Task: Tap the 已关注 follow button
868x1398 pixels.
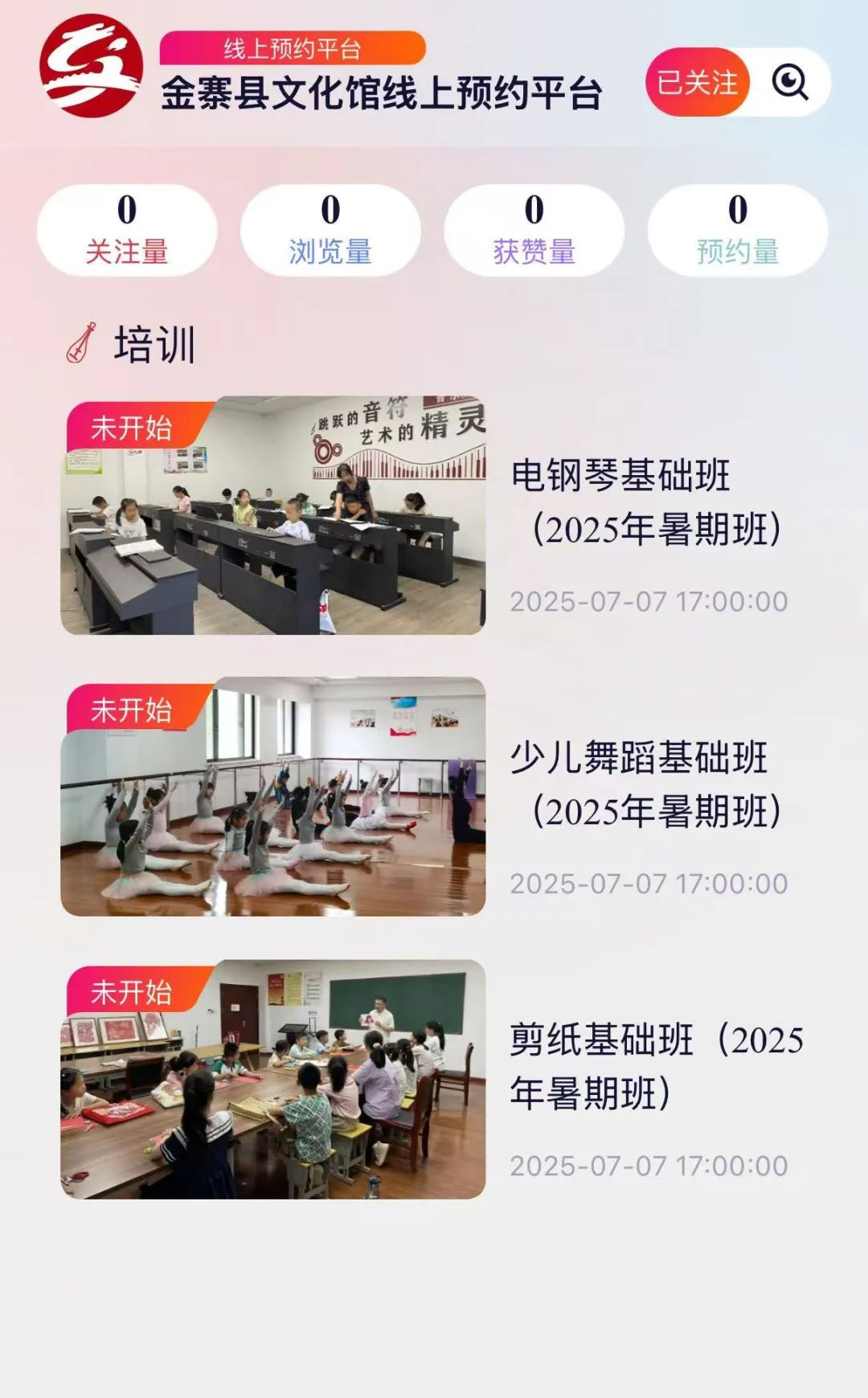Action: (697, 82)
